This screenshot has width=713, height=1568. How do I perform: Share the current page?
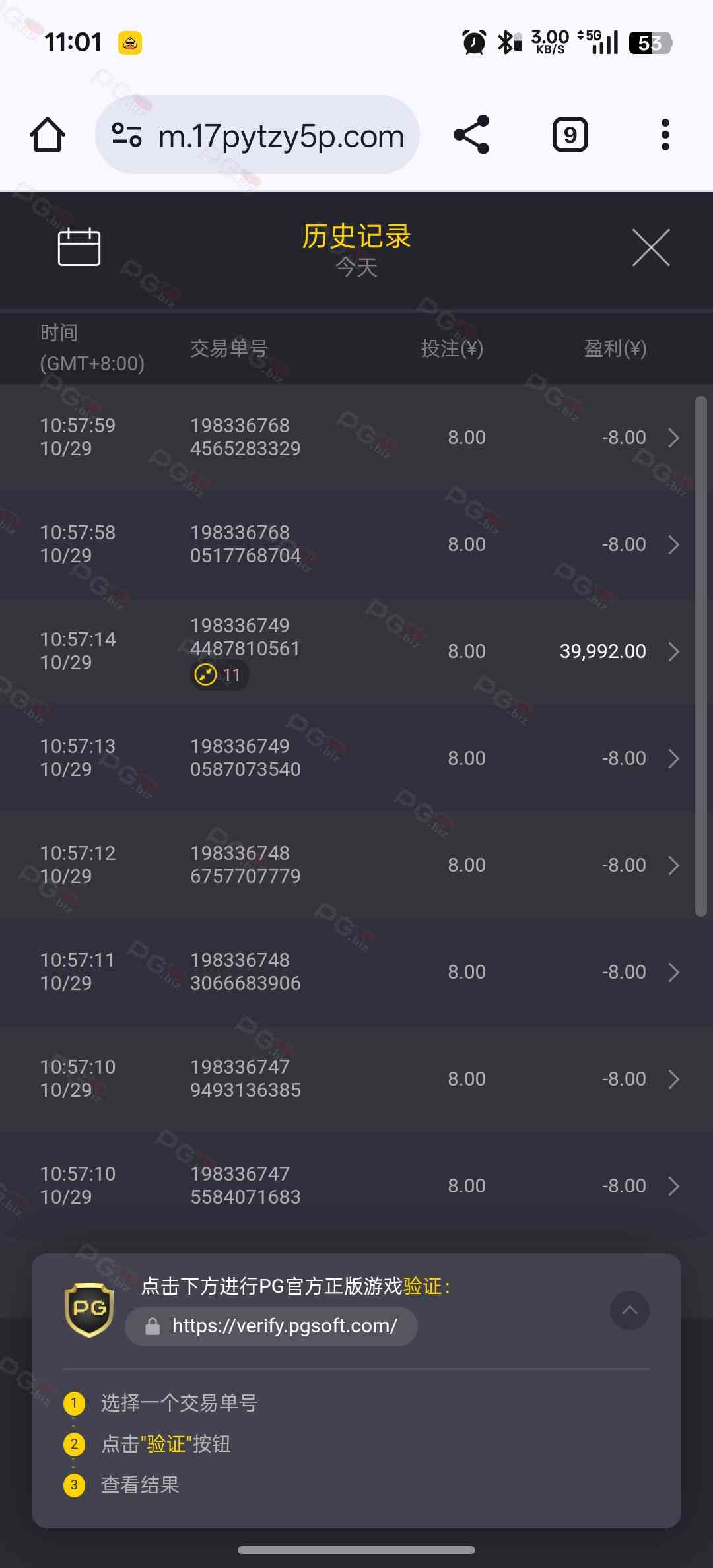(471, 135)
